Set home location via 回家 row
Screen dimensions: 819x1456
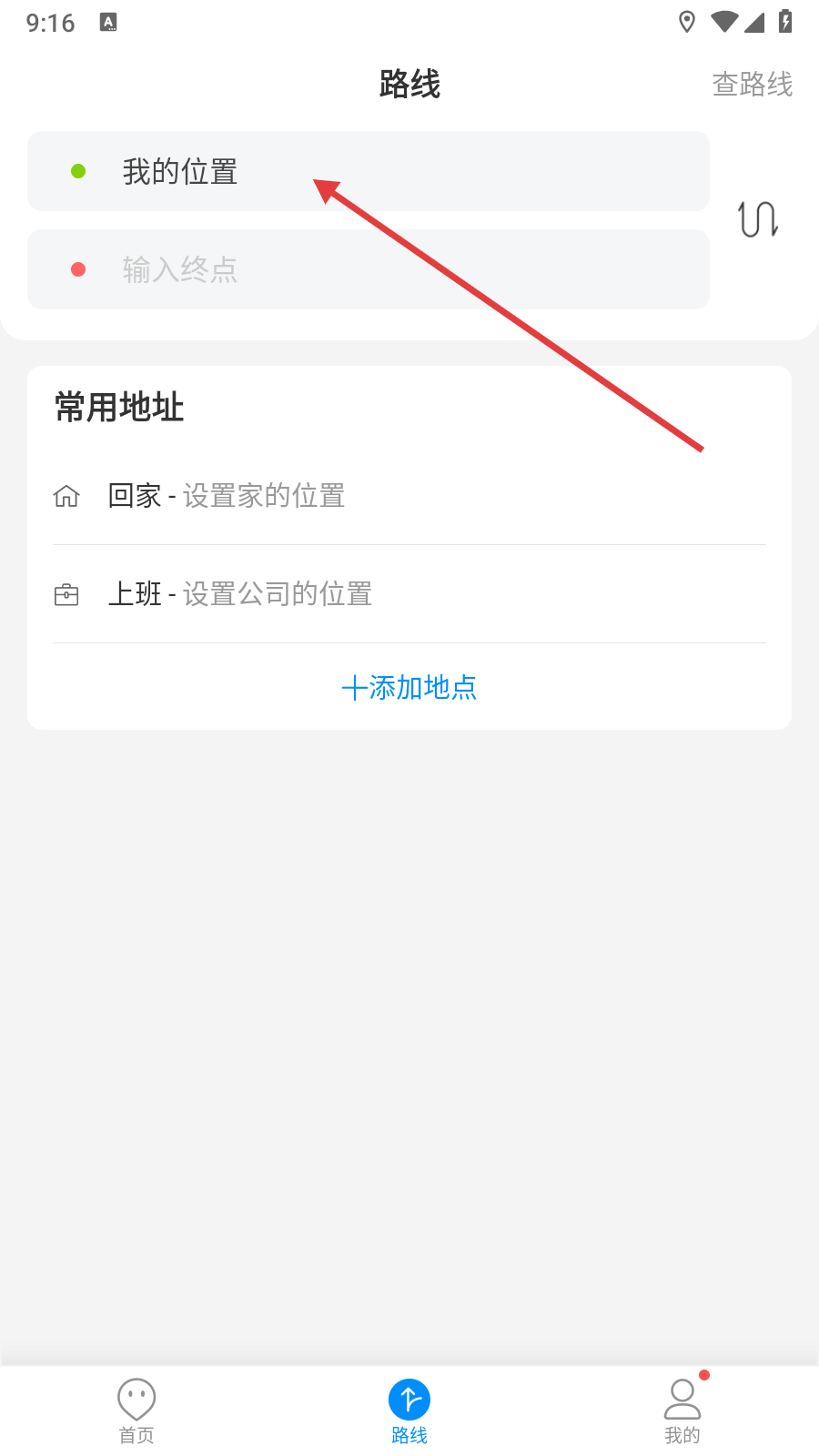pyautogui.click(x=409, y=496)
